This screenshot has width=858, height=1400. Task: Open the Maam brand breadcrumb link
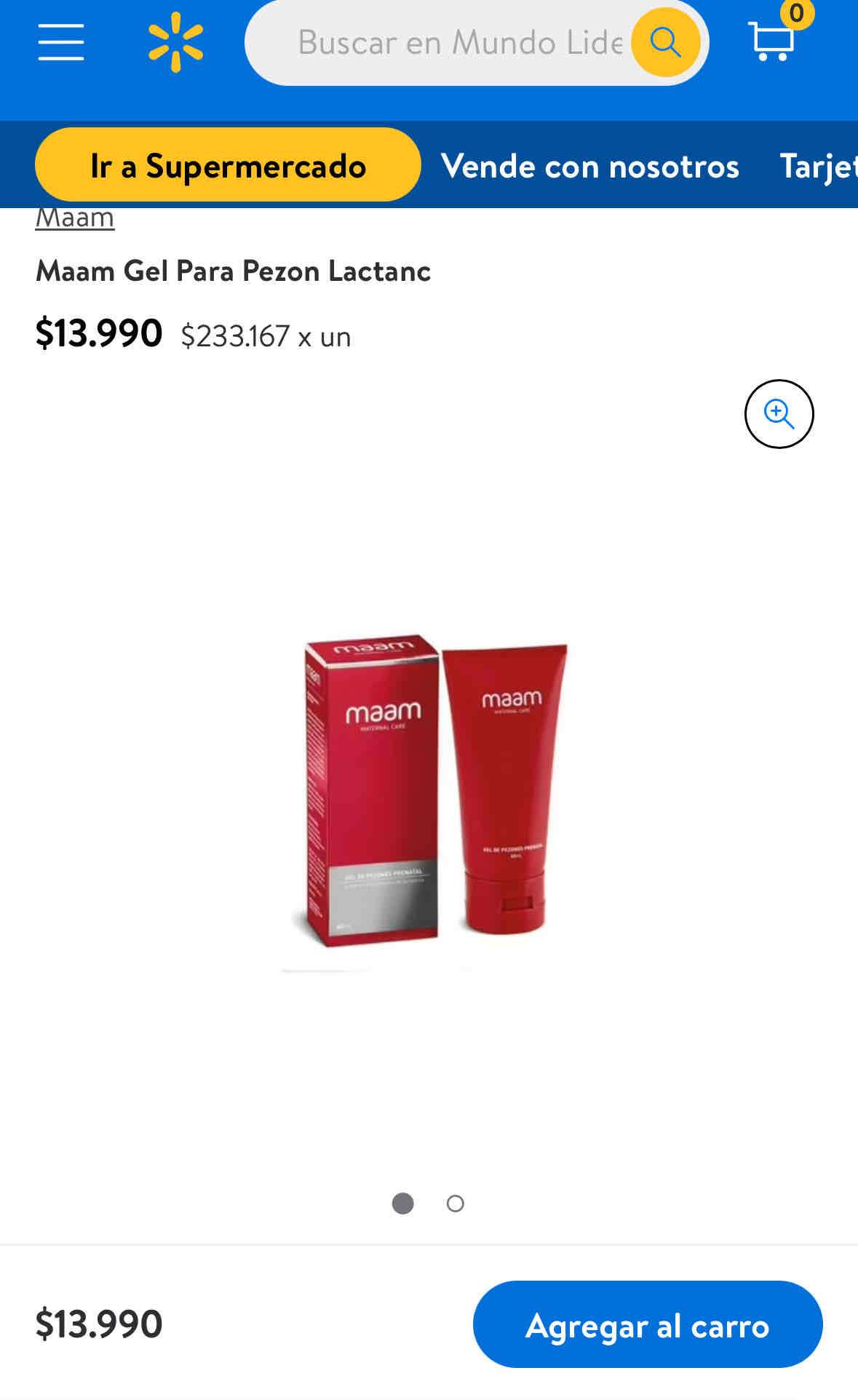pos(74,216)
